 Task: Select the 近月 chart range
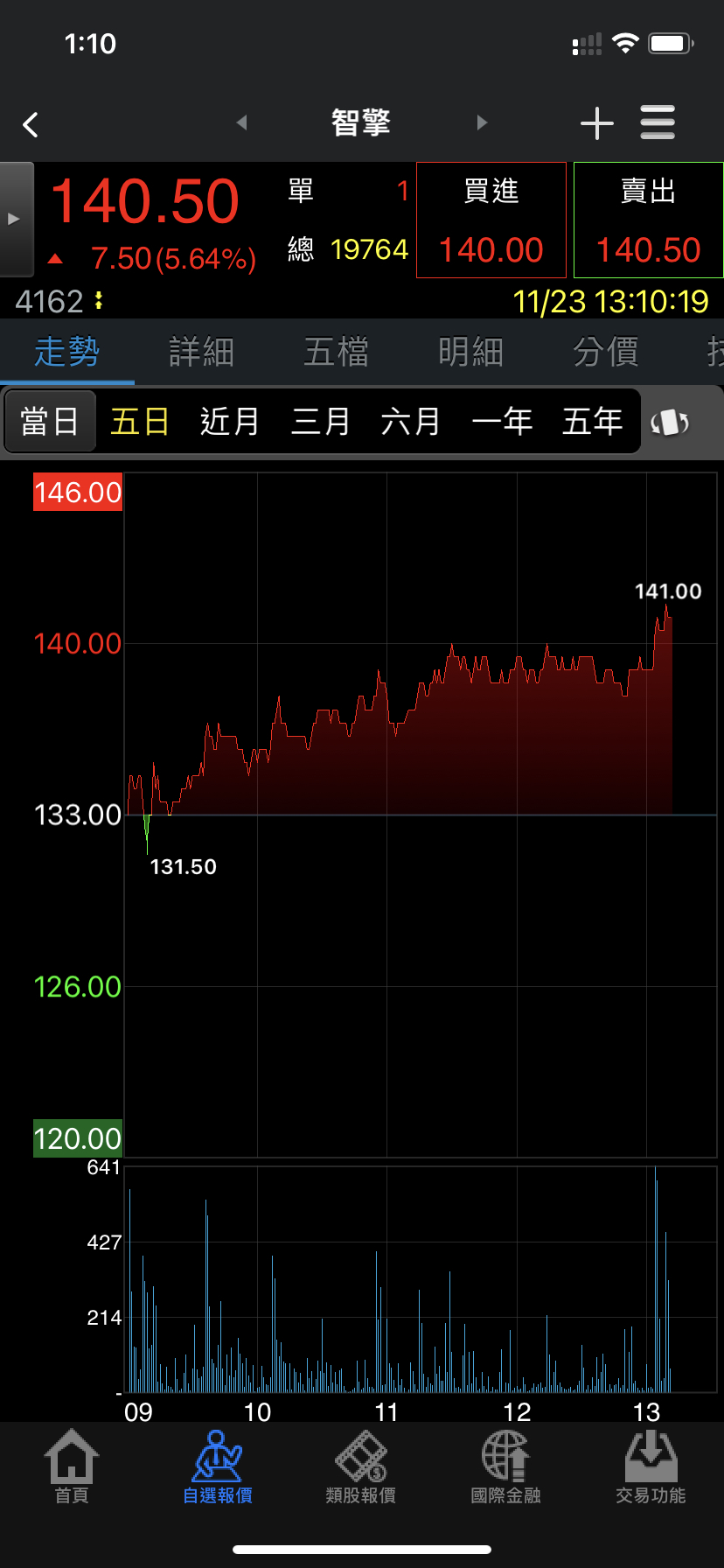[230, 422]
